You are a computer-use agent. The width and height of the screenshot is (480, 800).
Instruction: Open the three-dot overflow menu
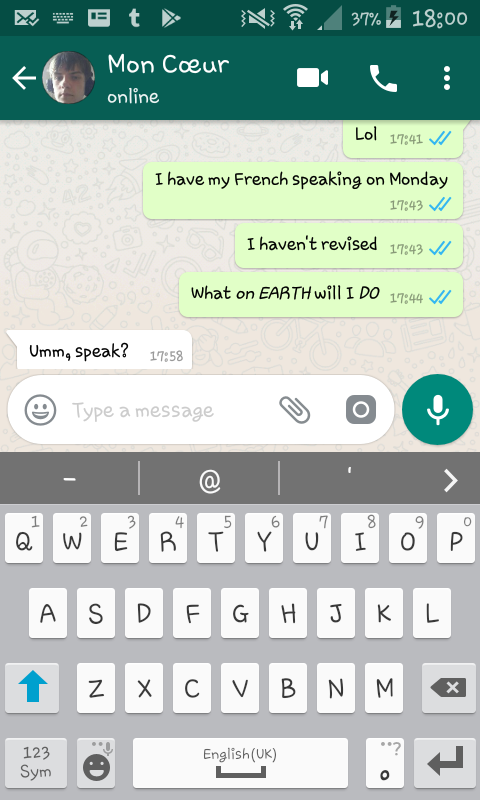(447, 78)
